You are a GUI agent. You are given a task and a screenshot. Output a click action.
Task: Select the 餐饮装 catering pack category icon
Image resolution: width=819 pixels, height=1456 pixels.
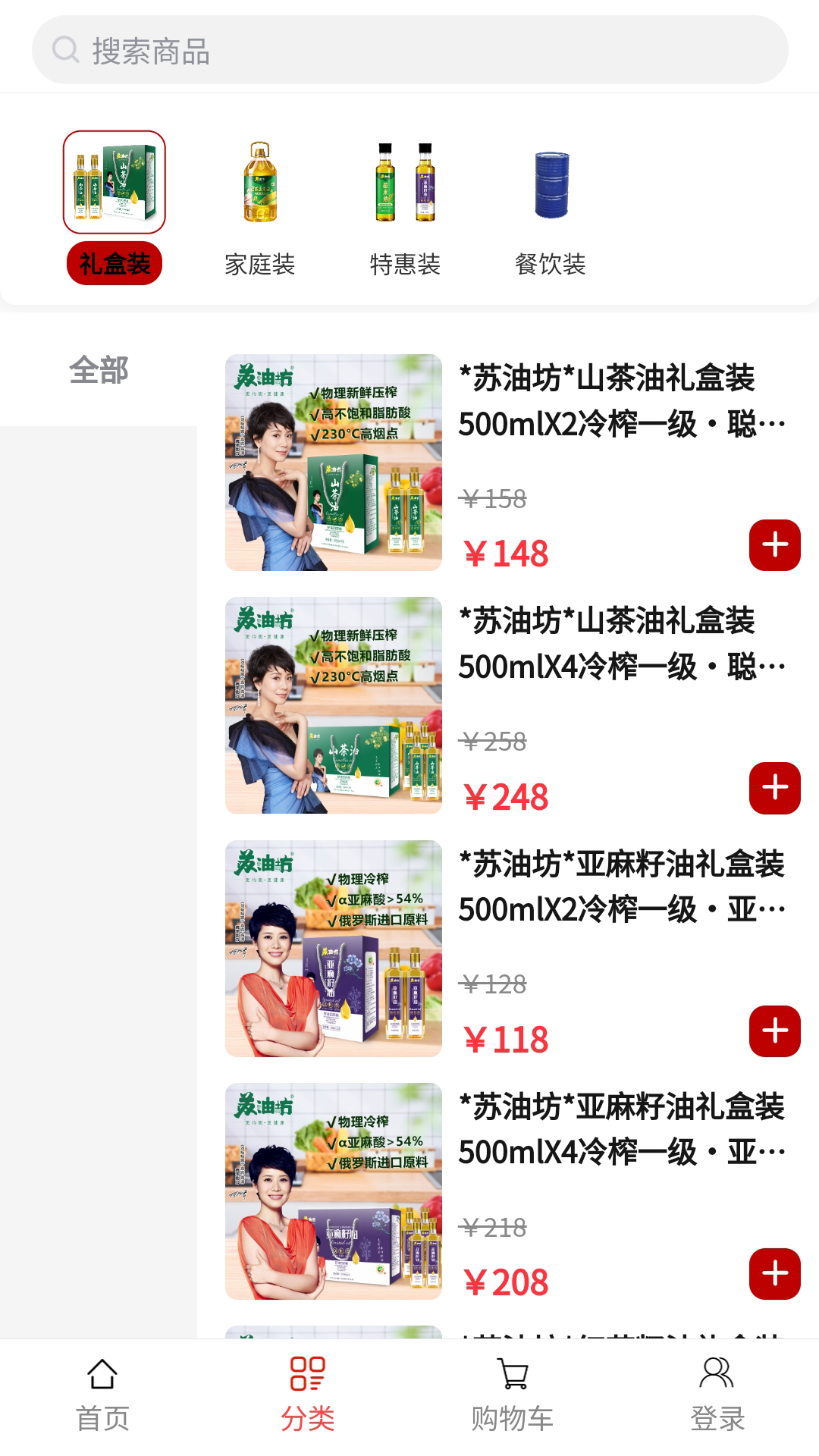[552, 184]
